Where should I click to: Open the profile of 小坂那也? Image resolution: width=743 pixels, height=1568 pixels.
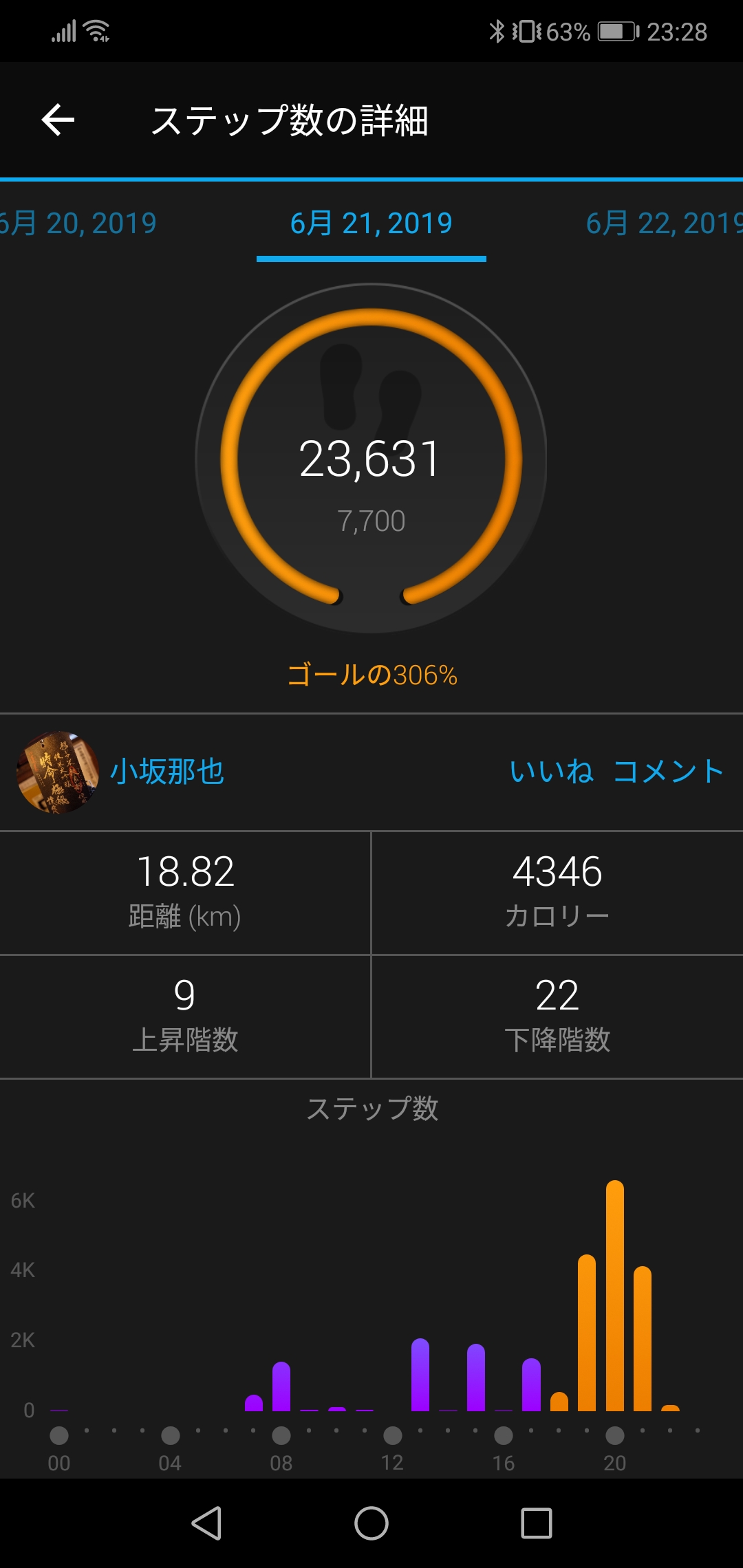(167, 772)
